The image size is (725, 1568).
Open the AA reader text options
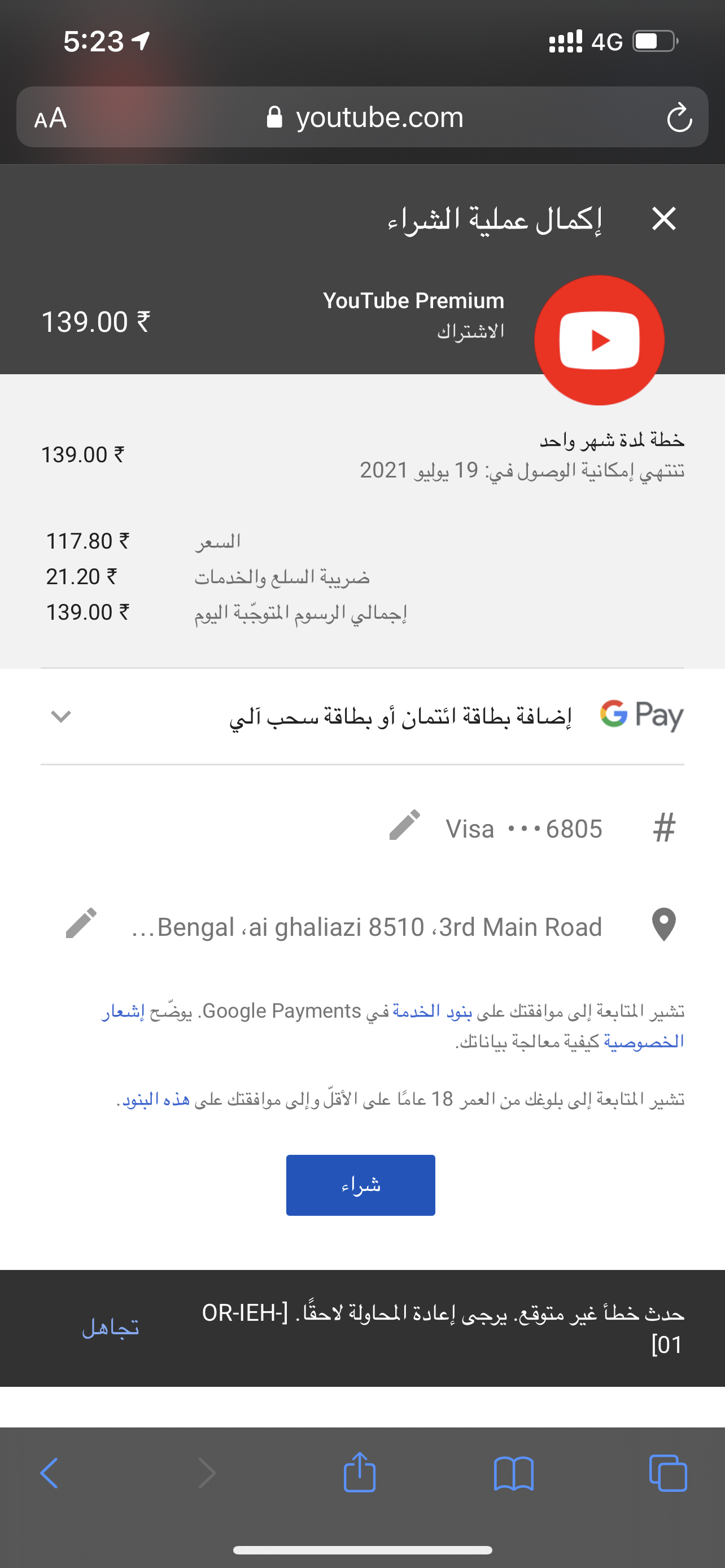50,118
